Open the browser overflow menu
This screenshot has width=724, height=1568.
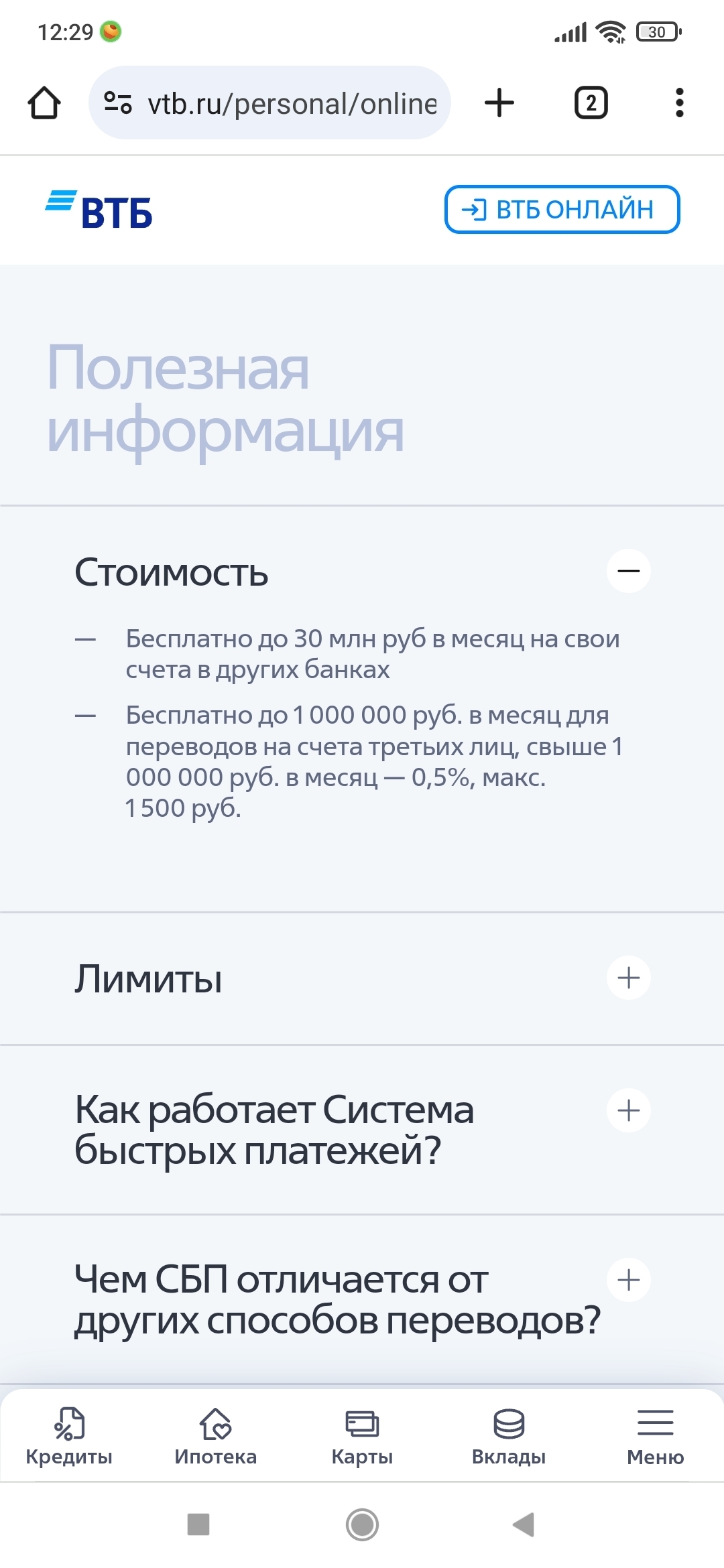680,103
